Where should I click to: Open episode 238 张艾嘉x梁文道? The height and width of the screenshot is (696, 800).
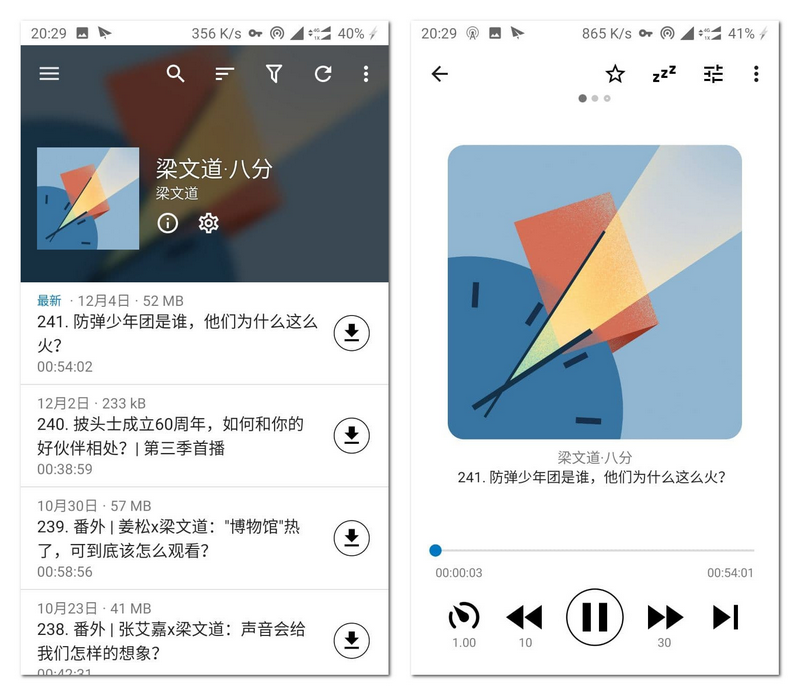[x=175, y=640]
